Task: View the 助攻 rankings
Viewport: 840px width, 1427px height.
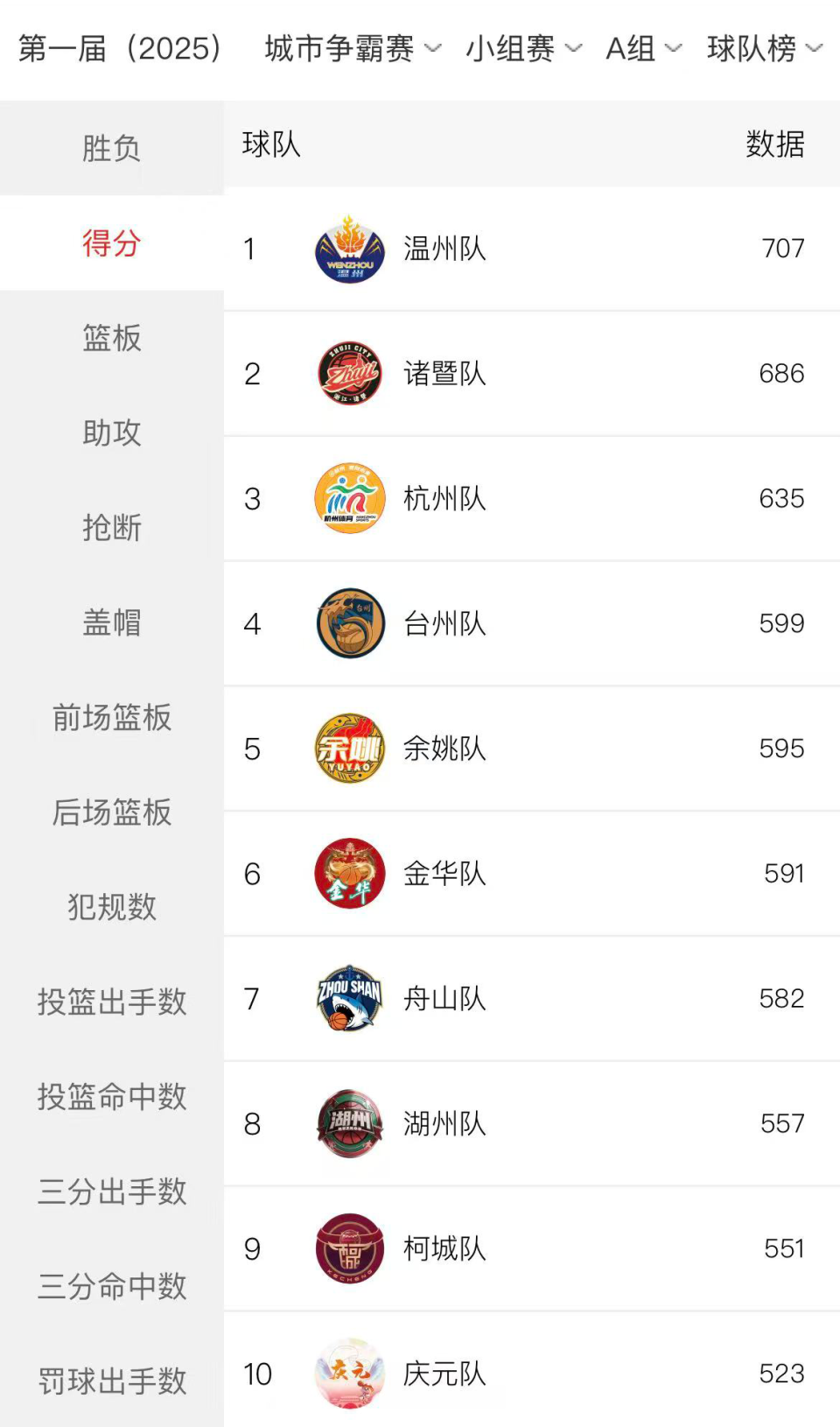Action: (111, 432)
